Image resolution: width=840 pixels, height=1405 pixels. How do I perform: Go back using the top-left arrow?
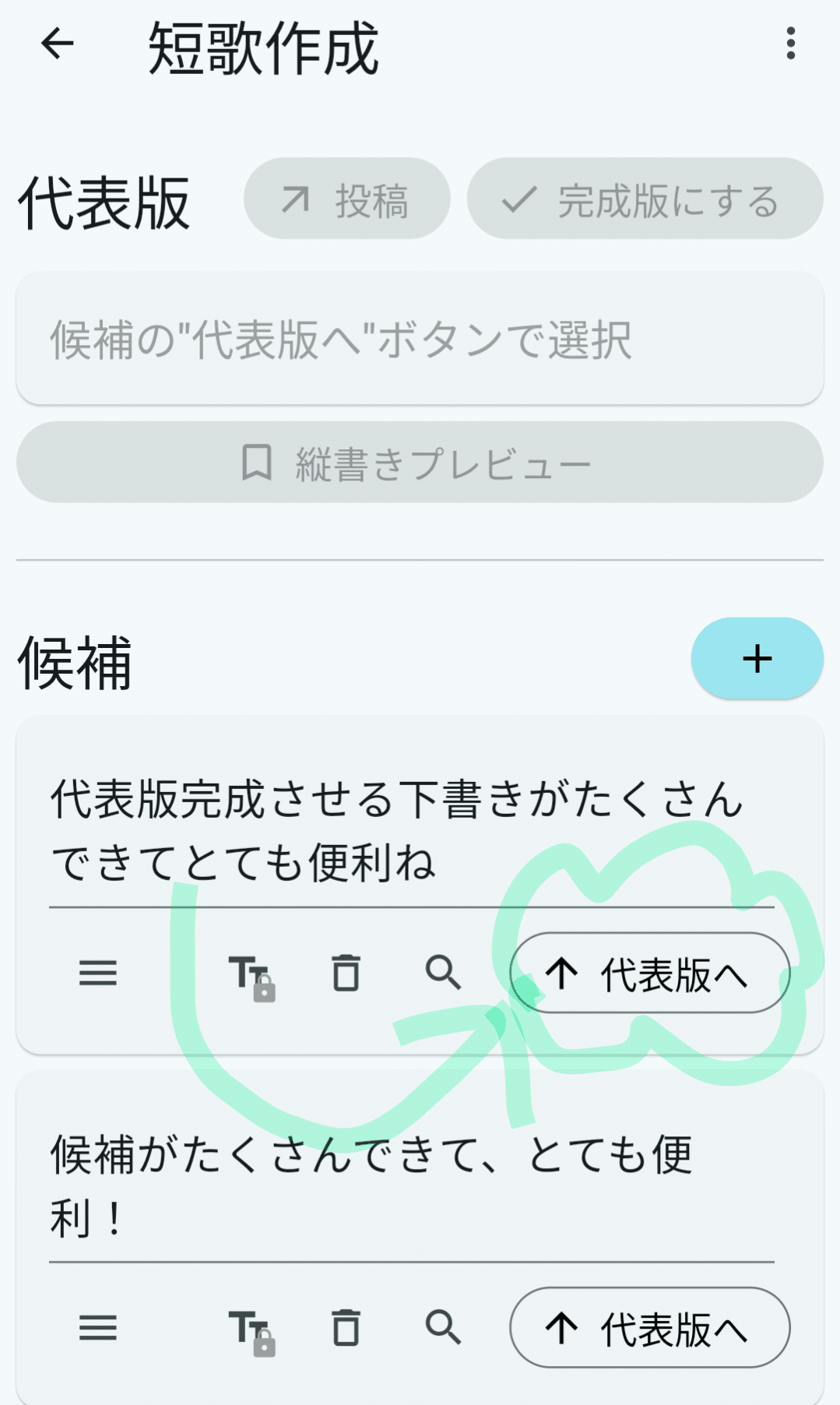click(58, 44)
